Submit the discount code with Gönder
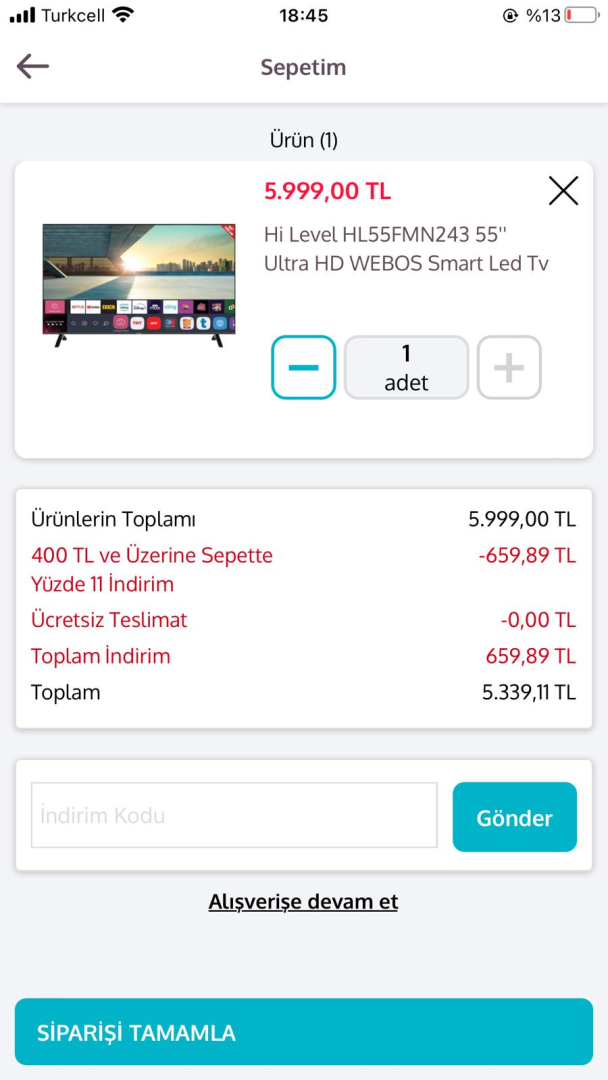This screenshot has height=1080, width=608. coord(514,817)
